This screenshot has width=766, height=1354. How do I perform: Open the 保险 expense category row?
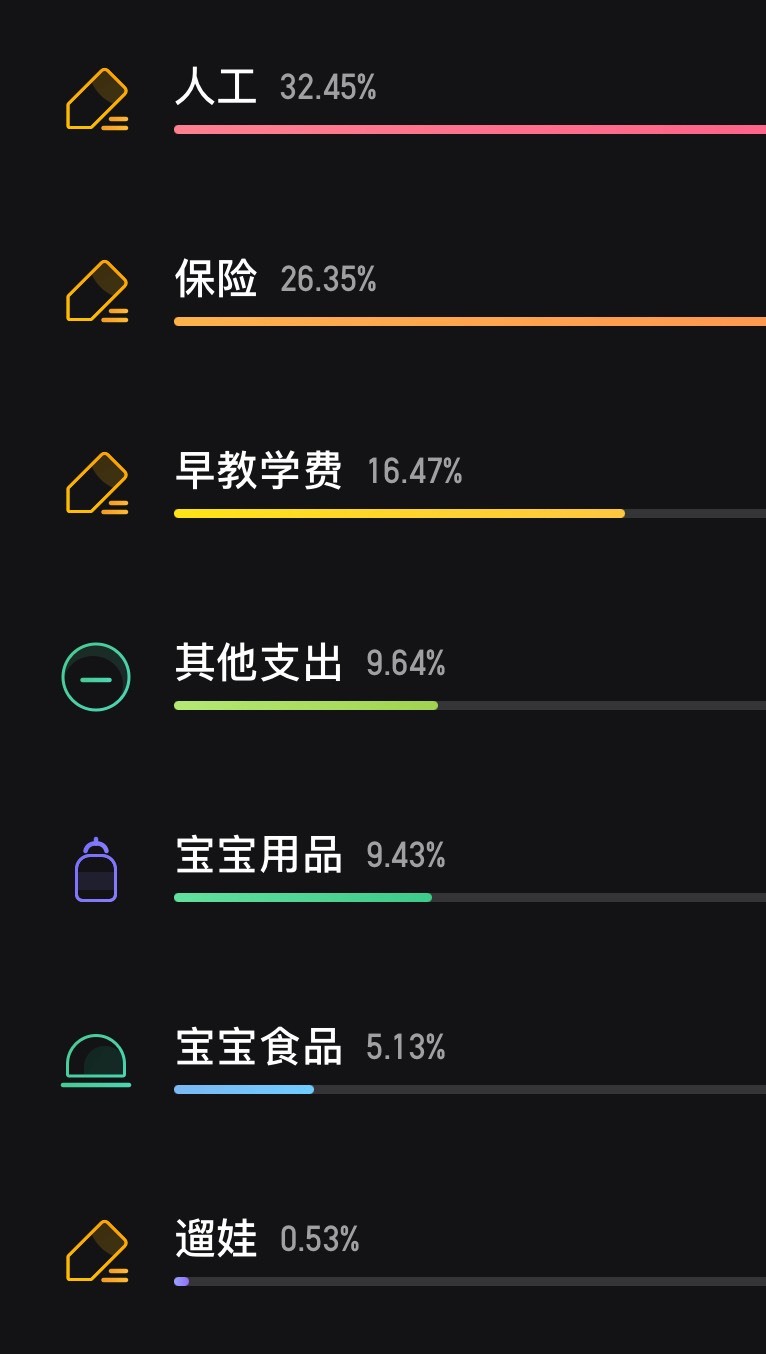383,290
